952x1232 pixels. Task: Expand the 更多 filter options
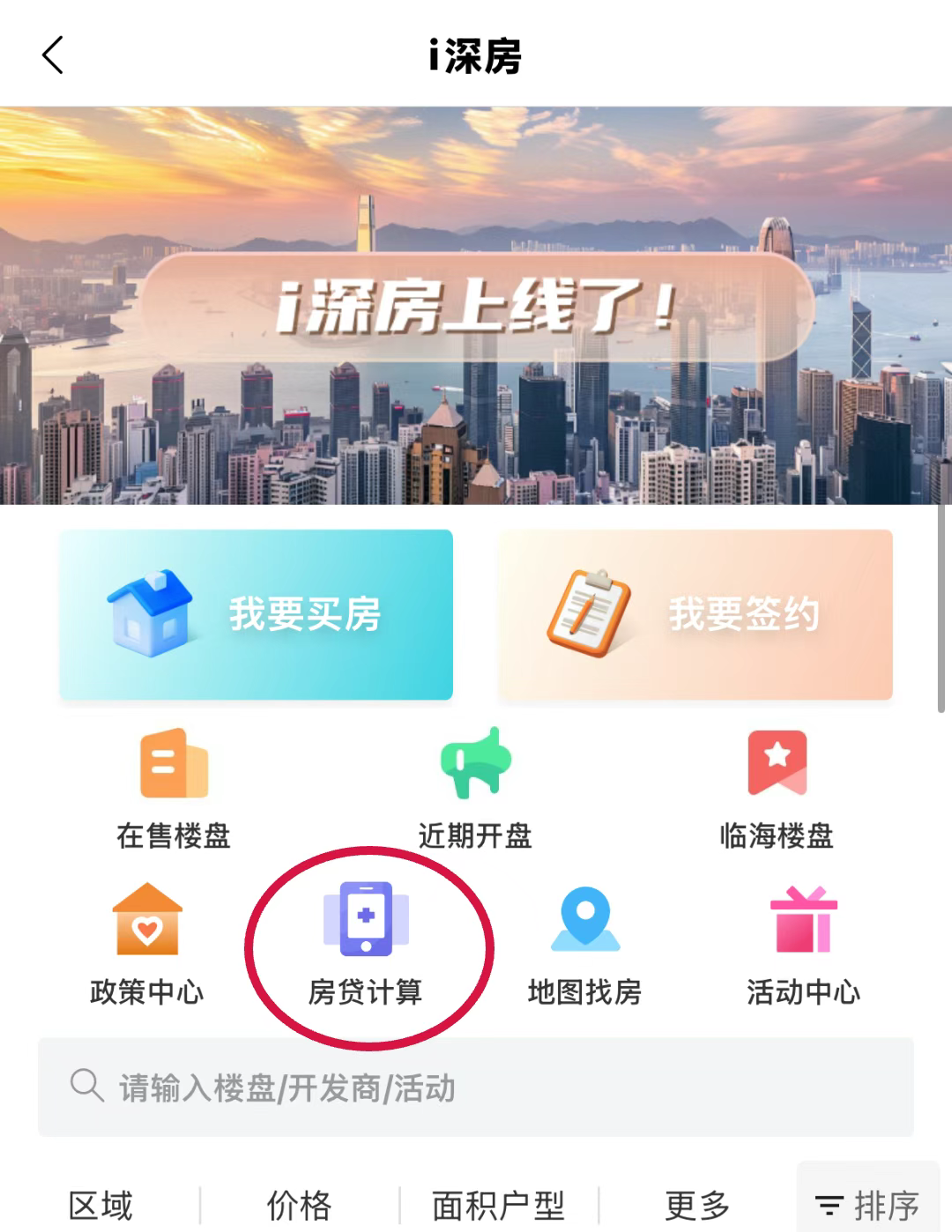click(697, 1205)
